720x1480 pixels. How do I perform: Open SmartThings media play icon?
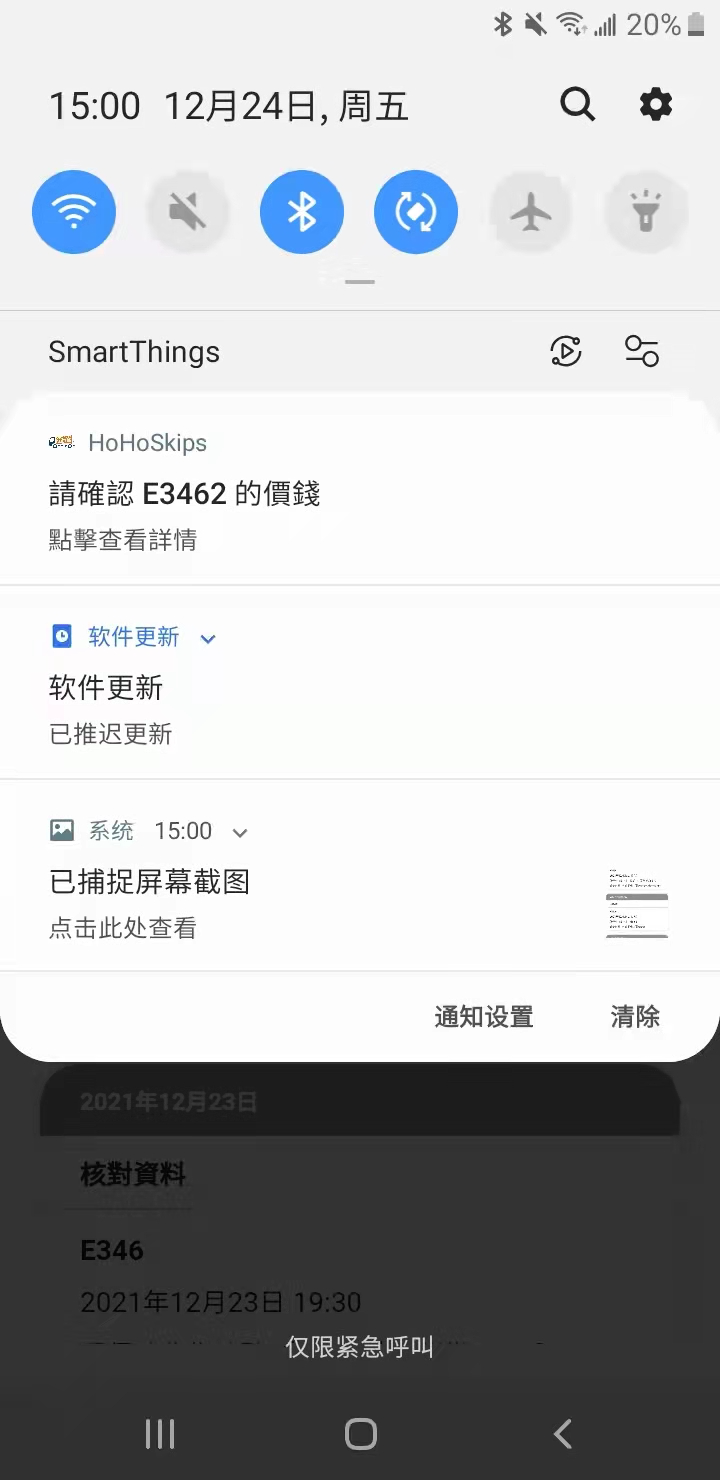[x=566, y=351]
